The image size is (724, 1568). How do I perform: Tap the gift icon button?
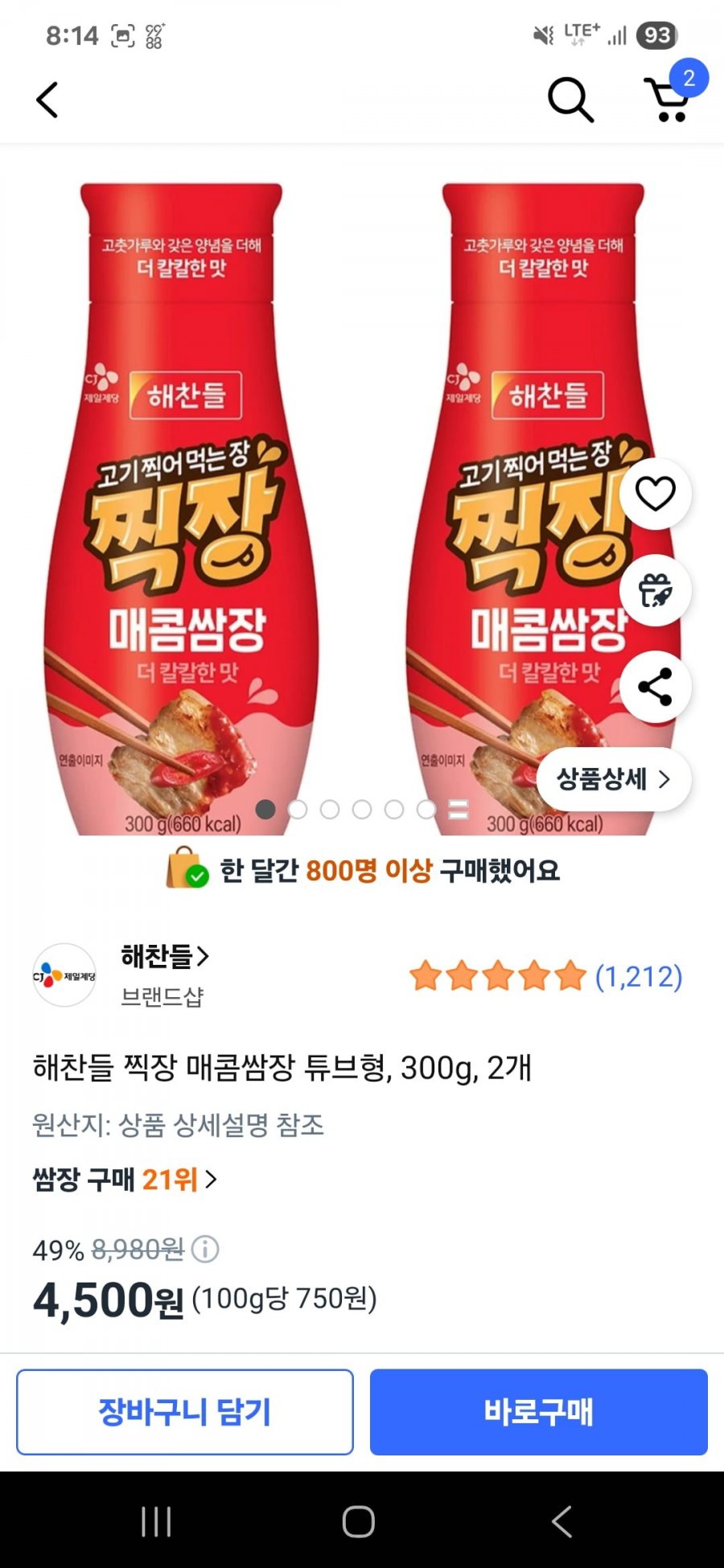click(x=656, y=590)
